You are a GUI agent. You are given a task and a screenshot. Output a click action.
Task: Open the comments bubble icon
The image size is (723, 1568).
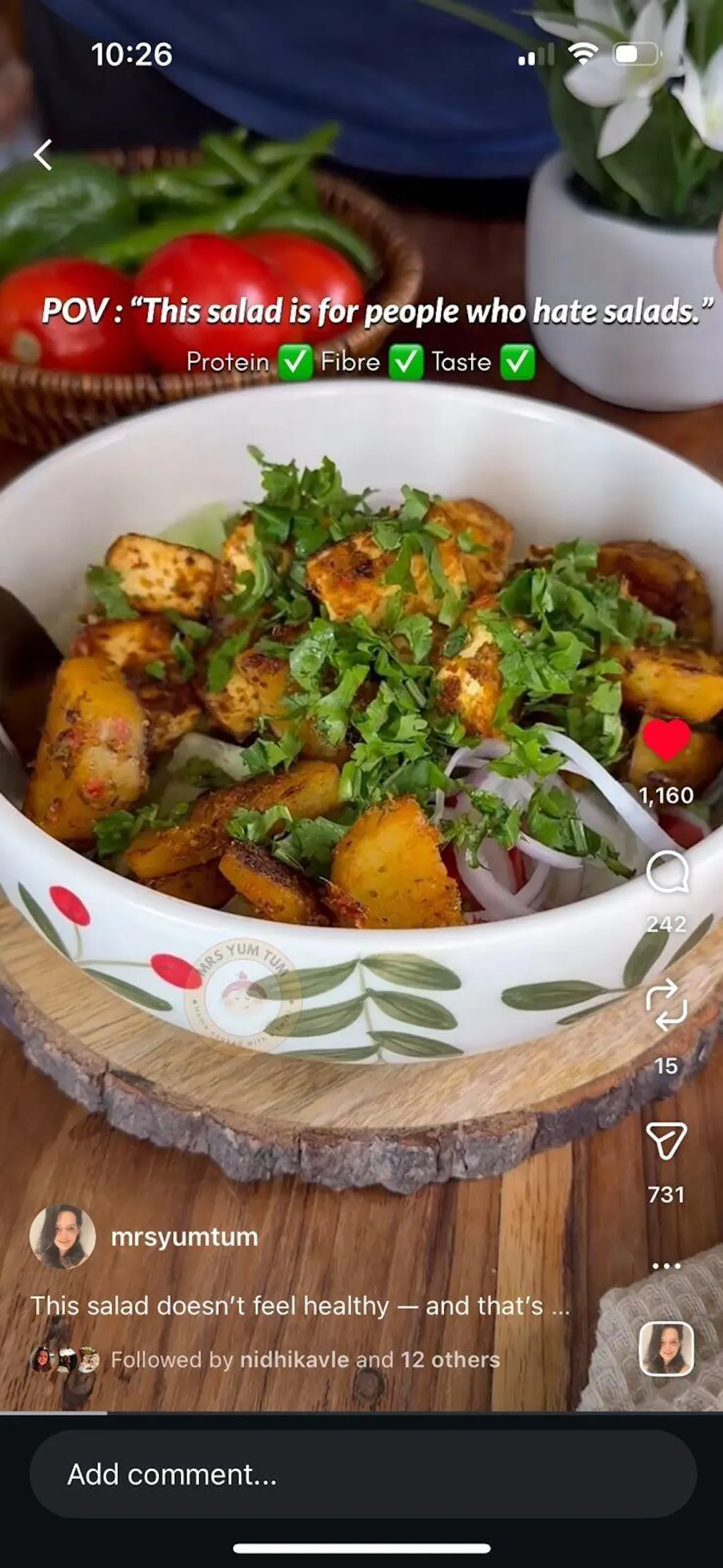(x=667, y=872)
